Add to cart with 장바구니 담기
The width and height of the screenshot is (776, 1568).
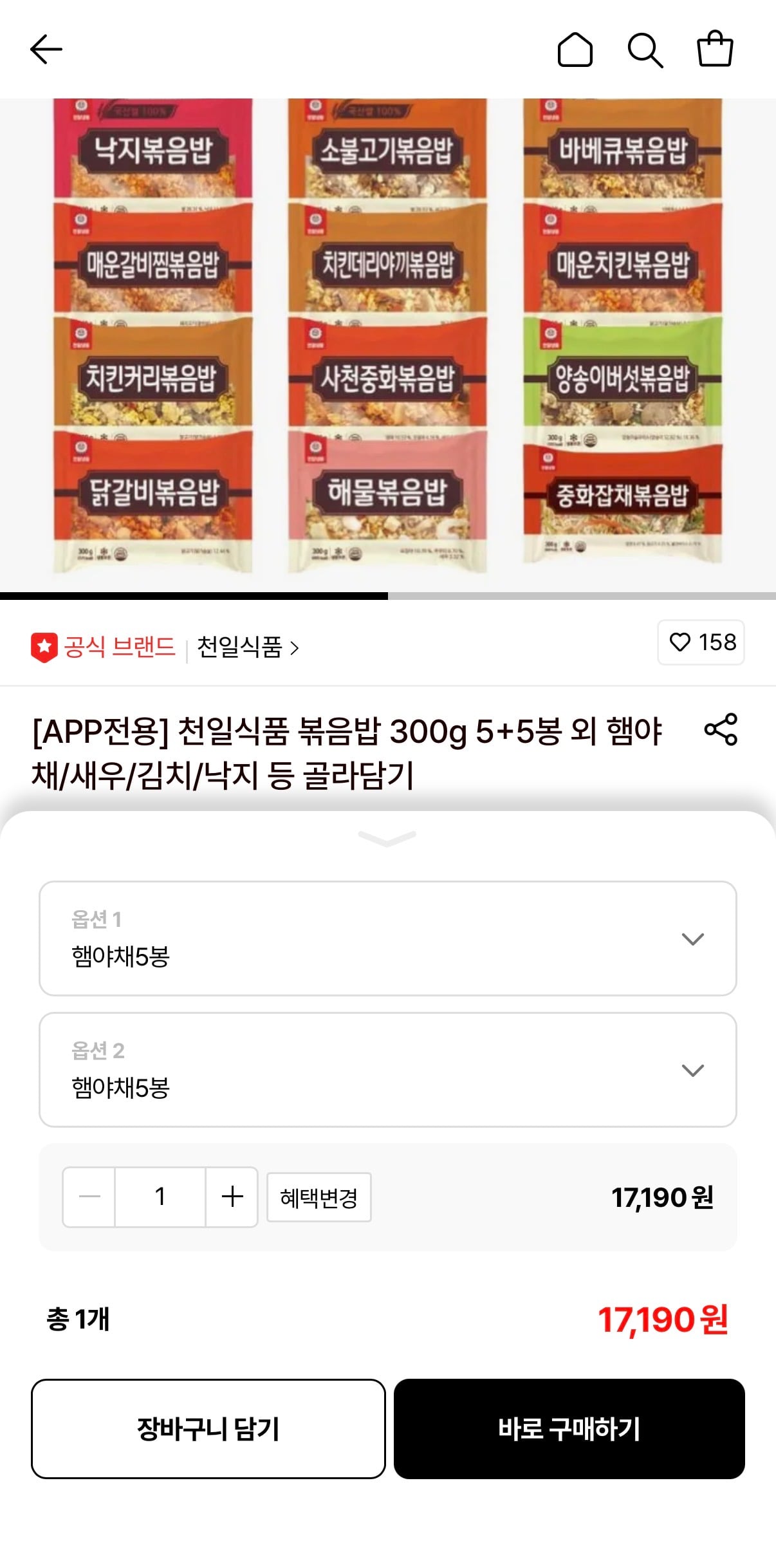pos(208,1429)
